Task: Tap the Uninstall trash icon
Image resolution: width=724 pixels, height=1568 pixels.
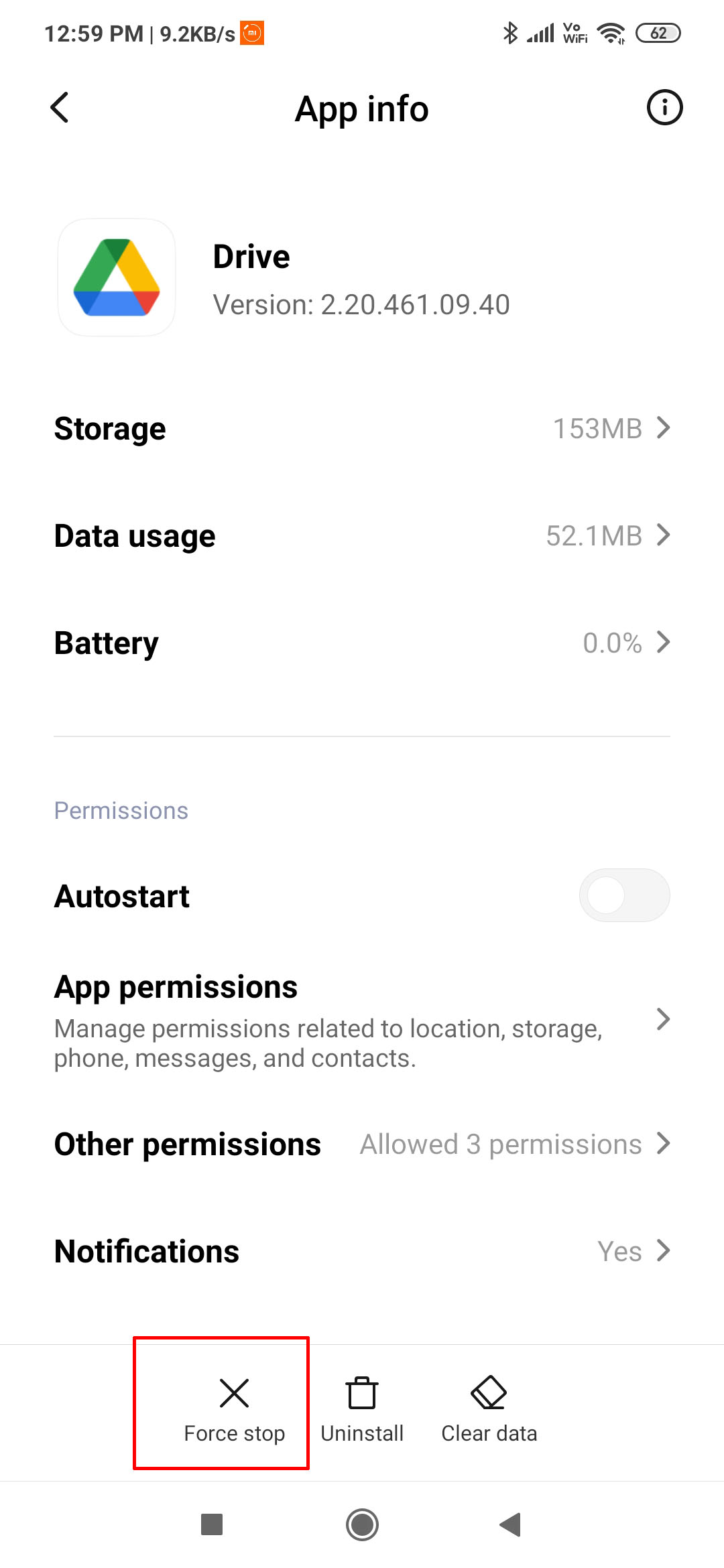Action: 361,1393
